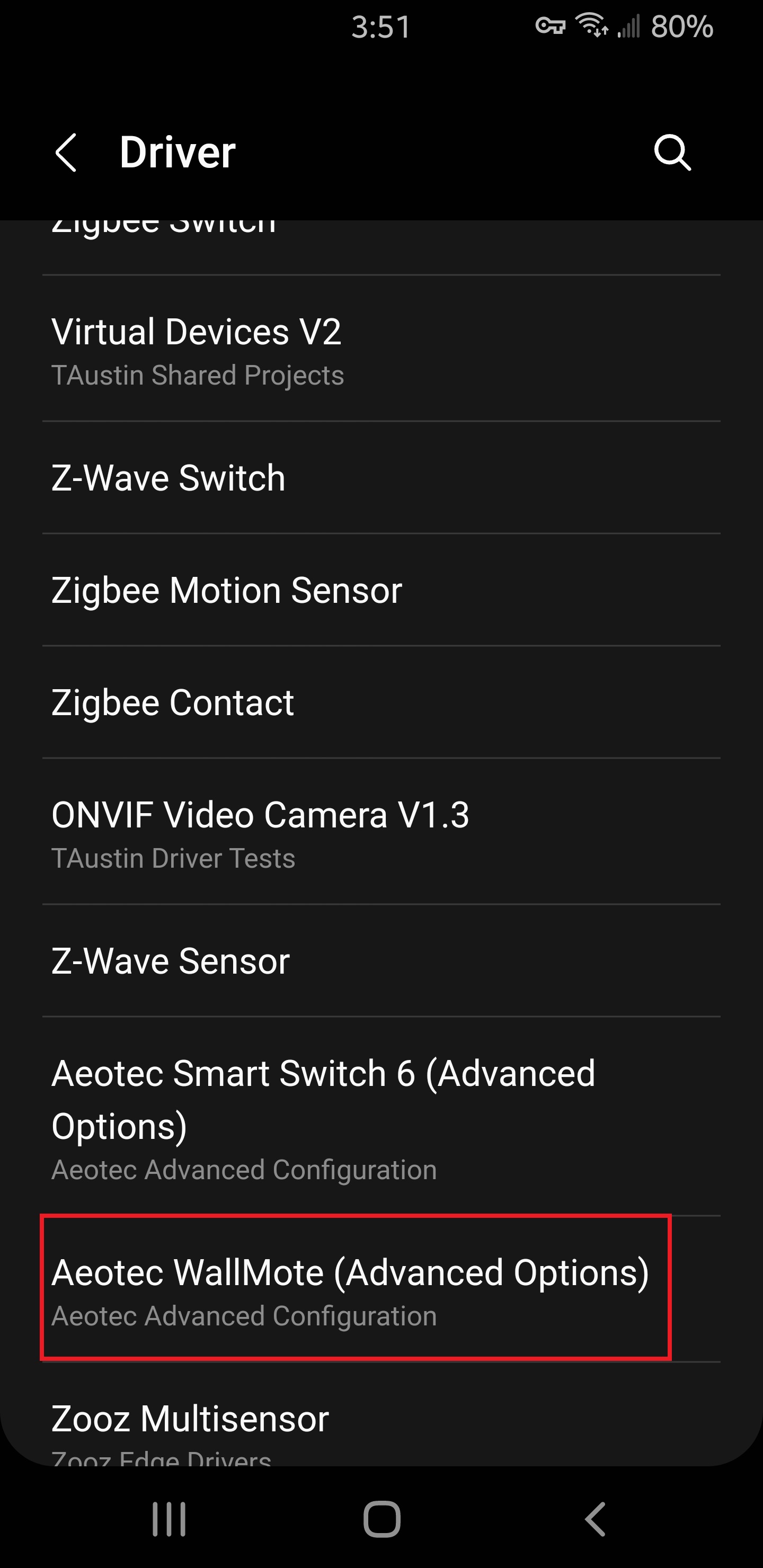Select Aeotec WallMote (Advanced Options) driver
763x1568 pixels.
pyautogui.click(x=381, y=1290)
